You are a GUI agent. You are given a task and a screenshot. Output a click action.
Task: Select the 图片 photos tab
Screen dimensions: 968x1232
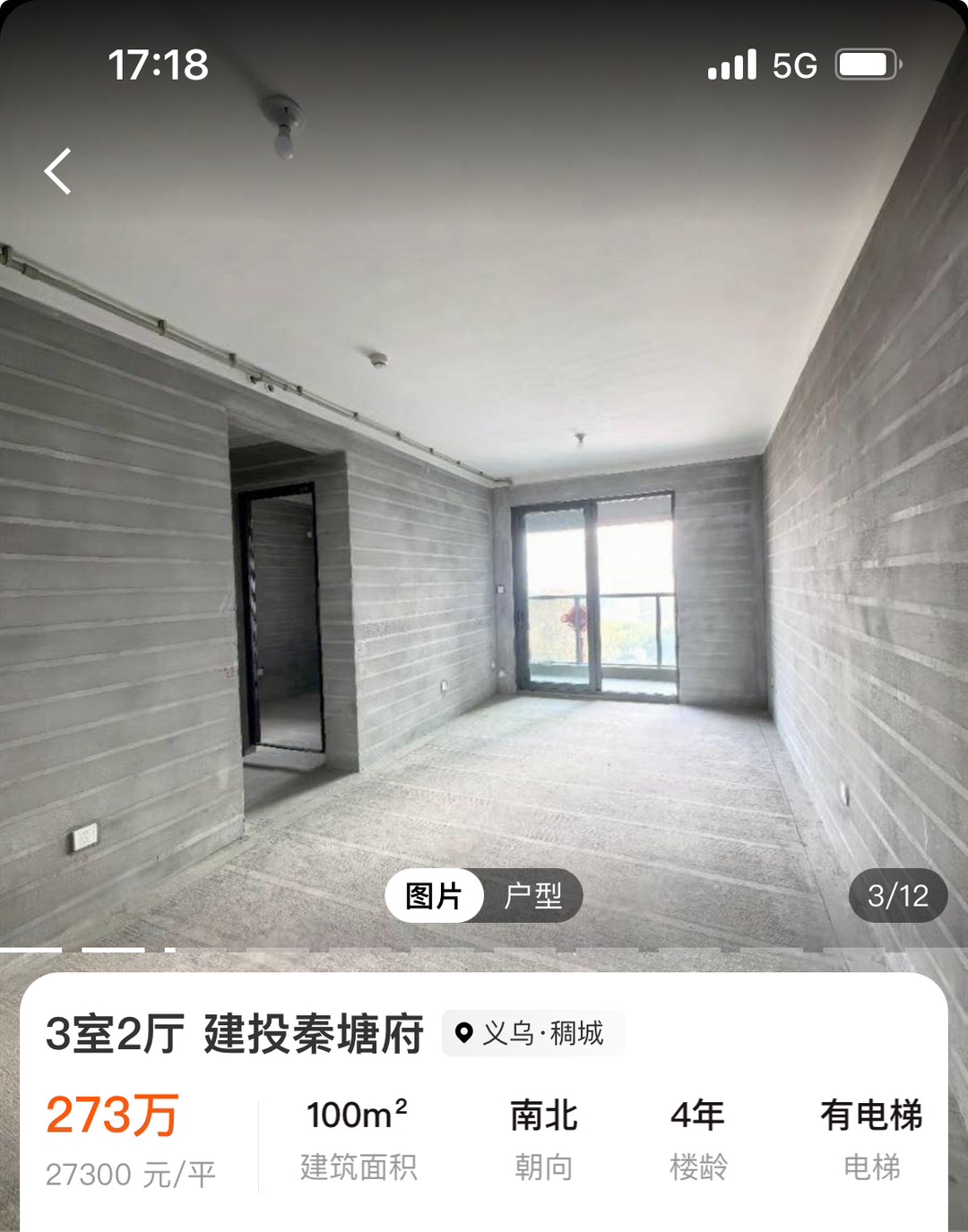(x=435, y=895)
